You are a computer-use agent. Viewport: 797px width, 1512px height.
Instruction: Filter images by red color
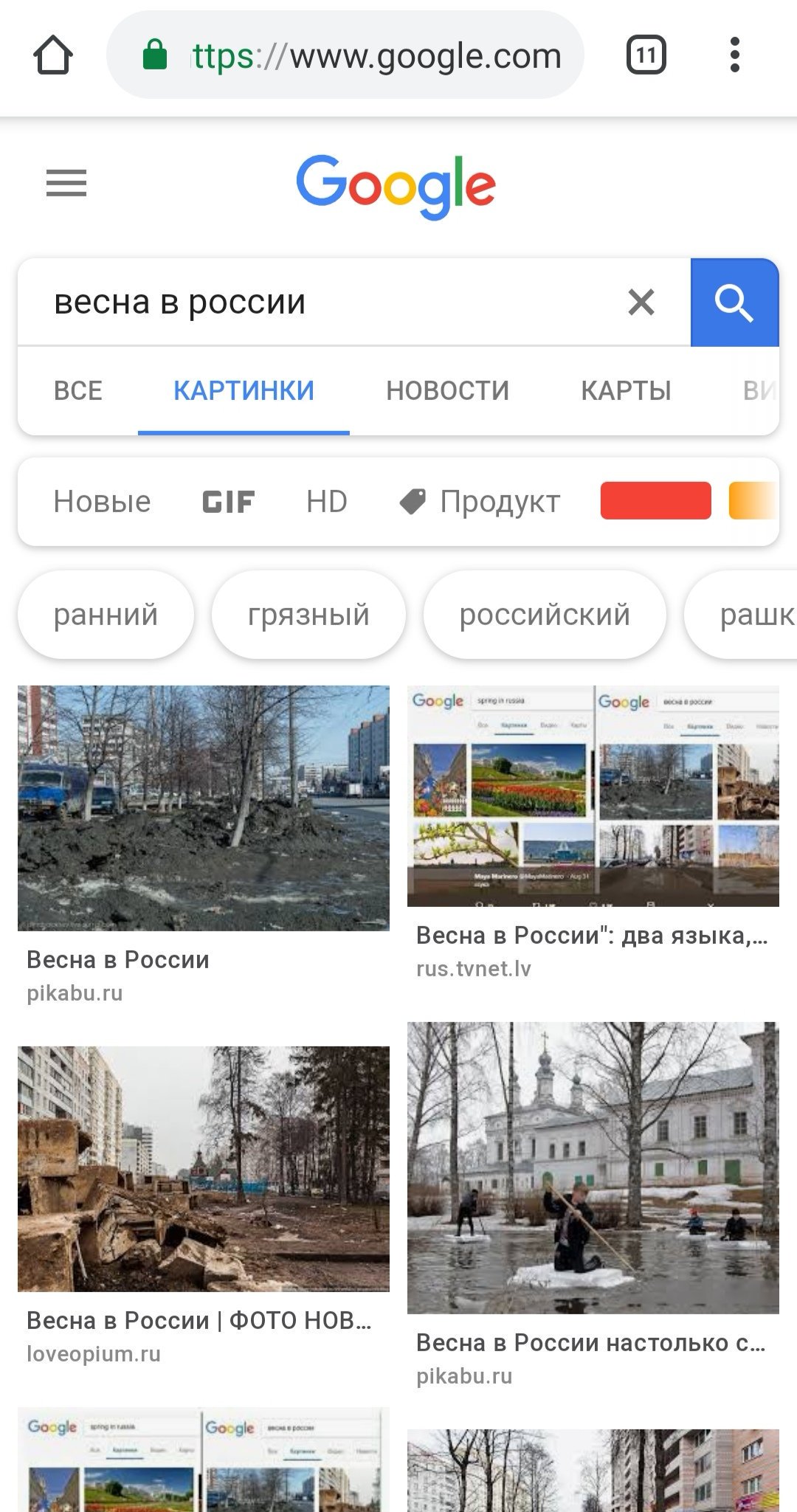[x=656, y=500]
